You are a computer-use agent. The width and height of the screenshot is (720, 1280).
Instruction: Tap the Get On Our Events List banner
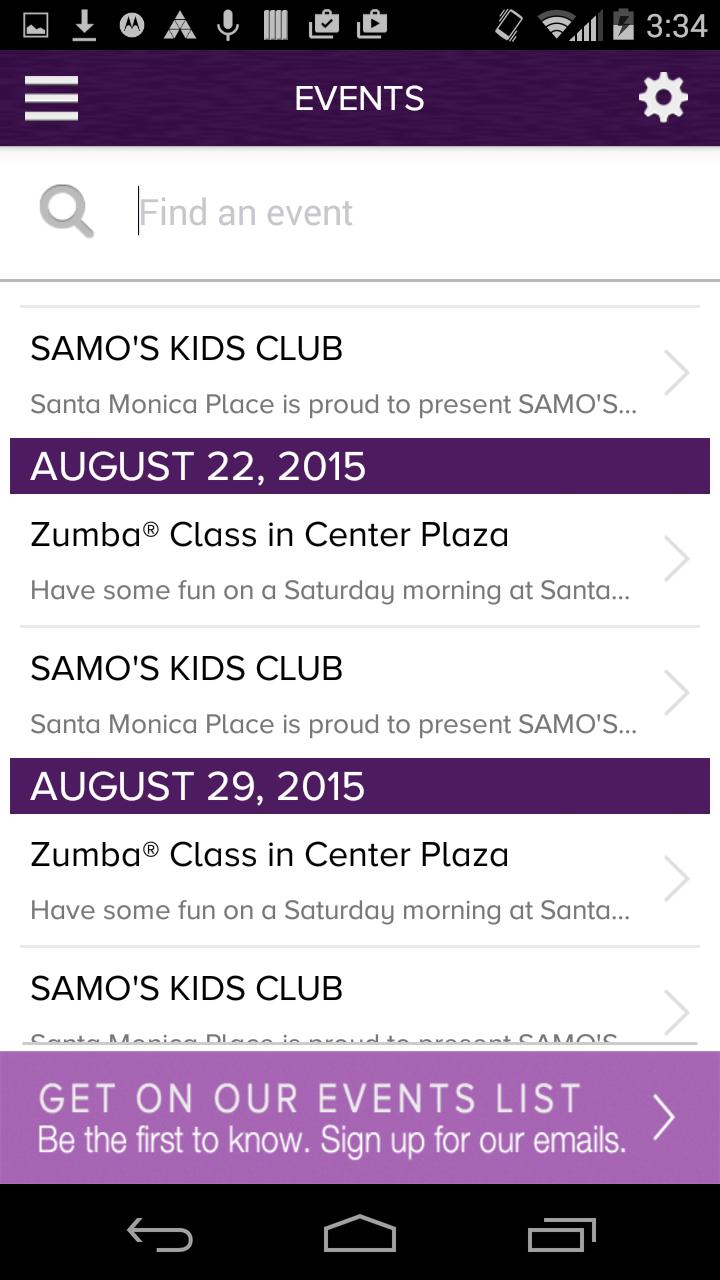click(x=360, y=1118)
